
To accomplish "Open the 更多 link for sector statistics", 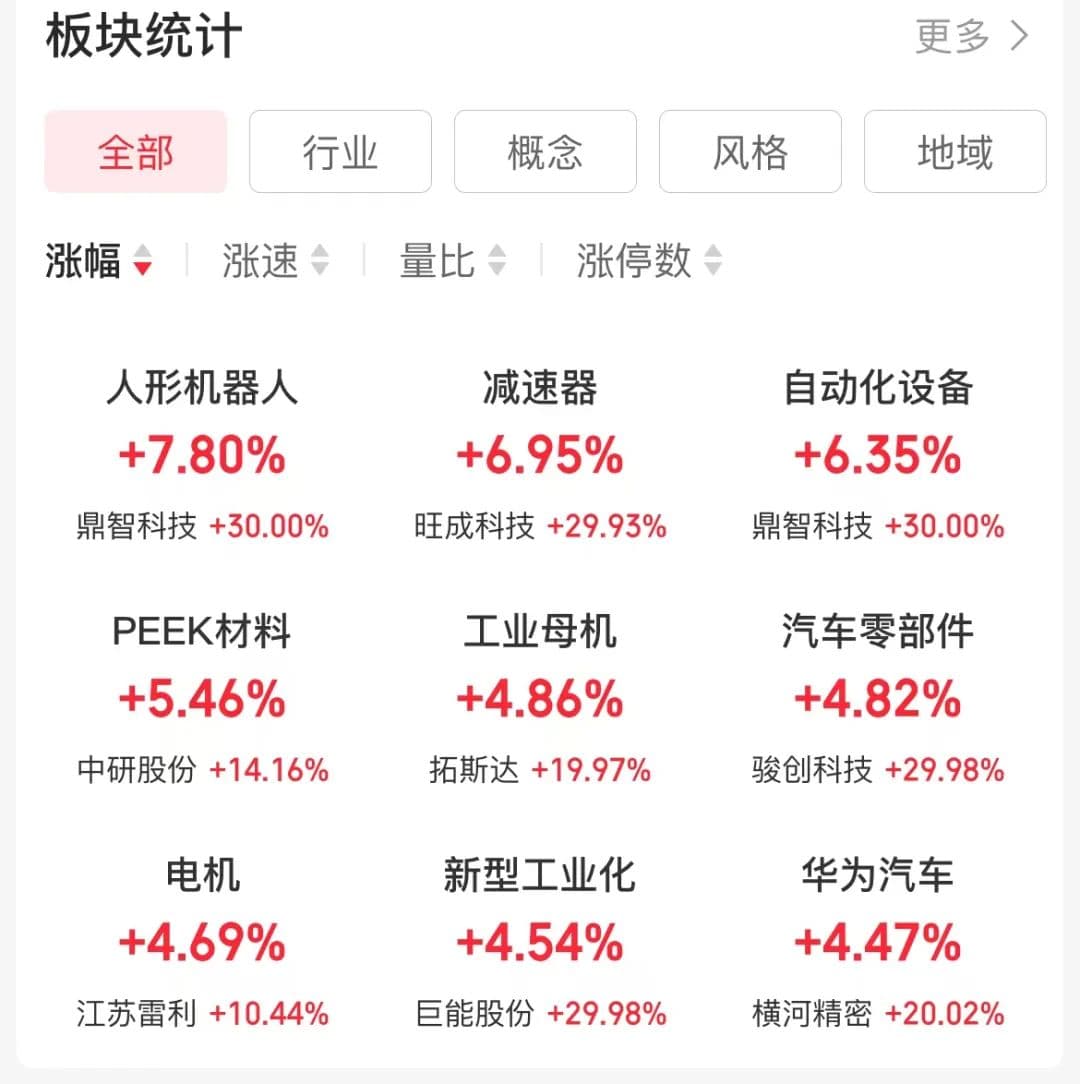I will tap(970, 37).
